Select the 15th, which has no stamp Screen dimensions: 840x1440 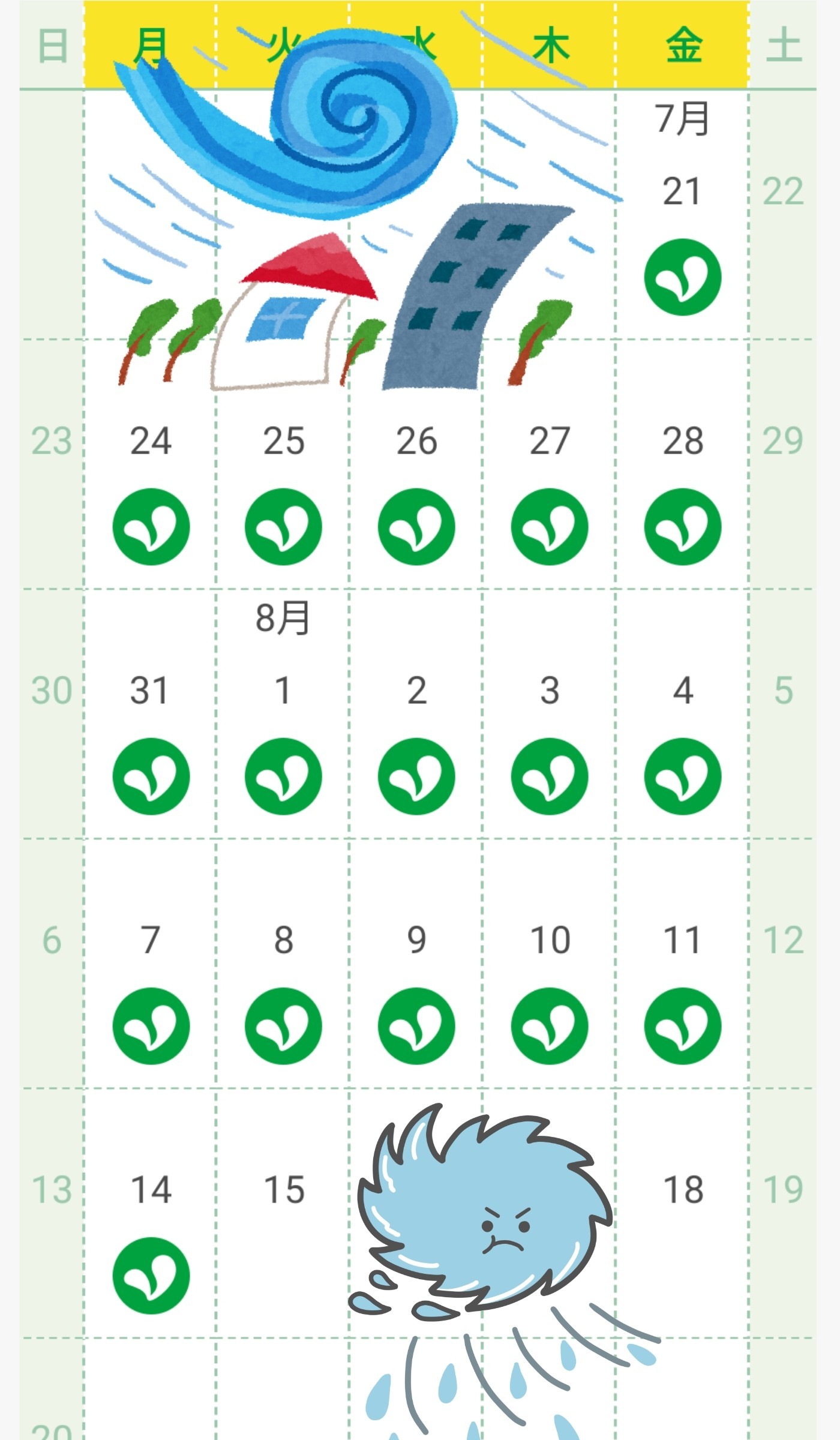[283, 1213]
